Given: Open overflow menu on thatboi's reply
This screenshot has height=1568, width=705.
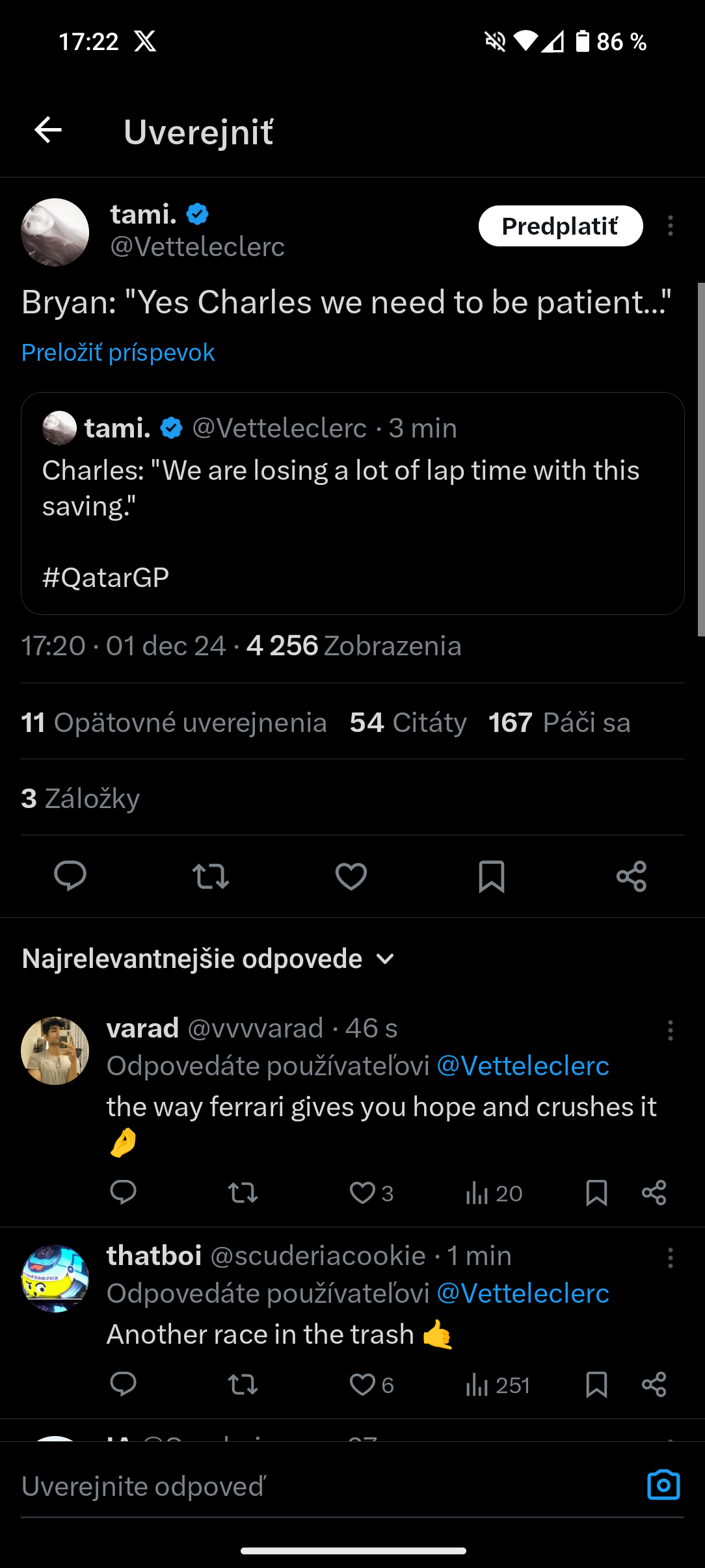Looking at the screenshot, I should (x=670, y=1258).
